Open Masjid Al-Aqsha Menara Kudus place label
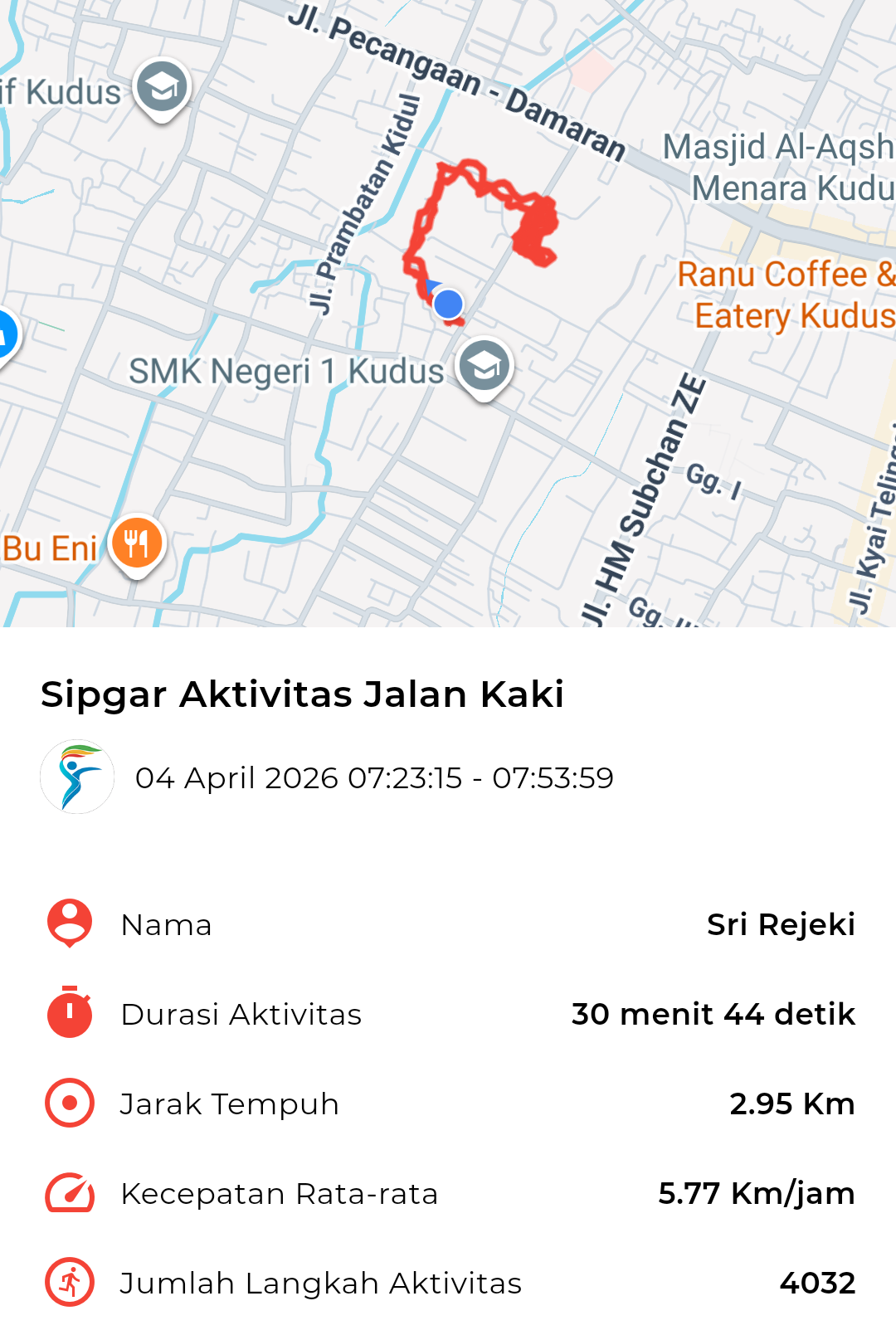This screenshot has height=1335, width=896. click(x=780, y=168)
